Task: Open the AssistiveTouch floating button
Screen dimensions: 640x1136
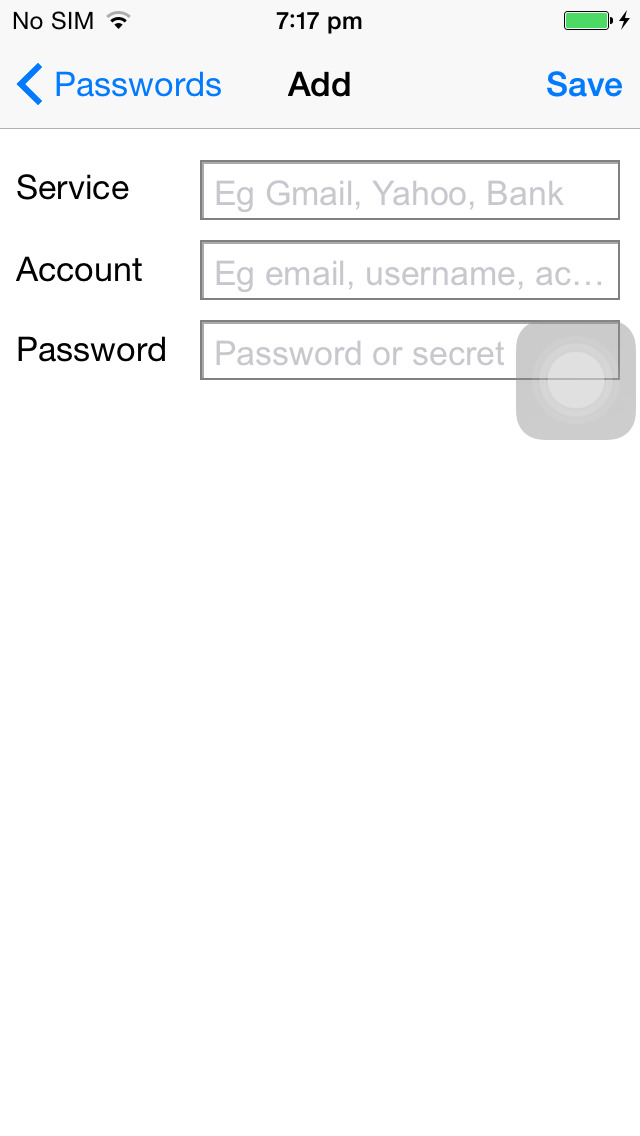Action: pos(575,380)
